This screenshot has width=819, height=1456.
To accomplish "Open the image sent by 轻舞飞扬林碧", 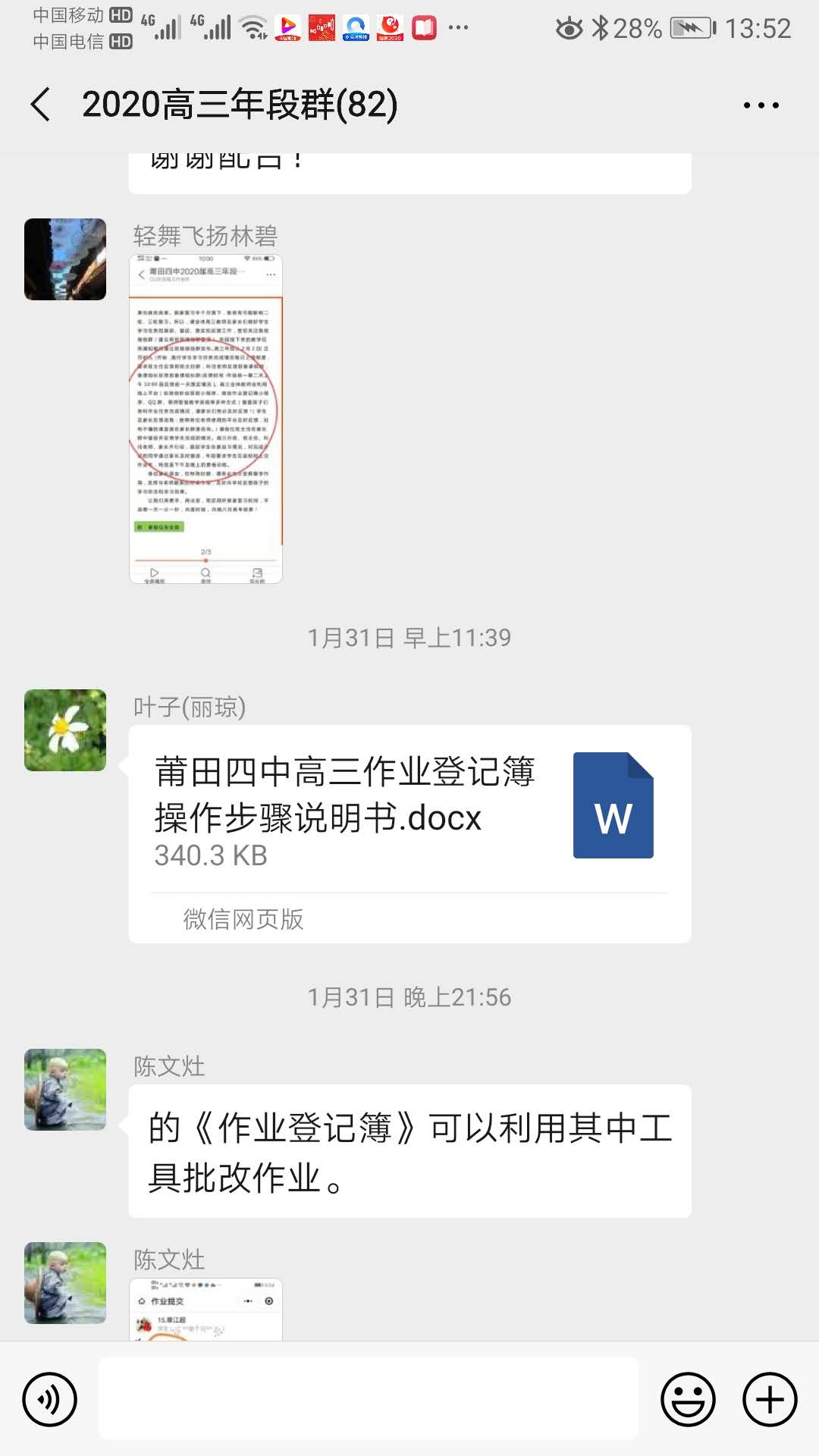I will (x=206, y=419).
